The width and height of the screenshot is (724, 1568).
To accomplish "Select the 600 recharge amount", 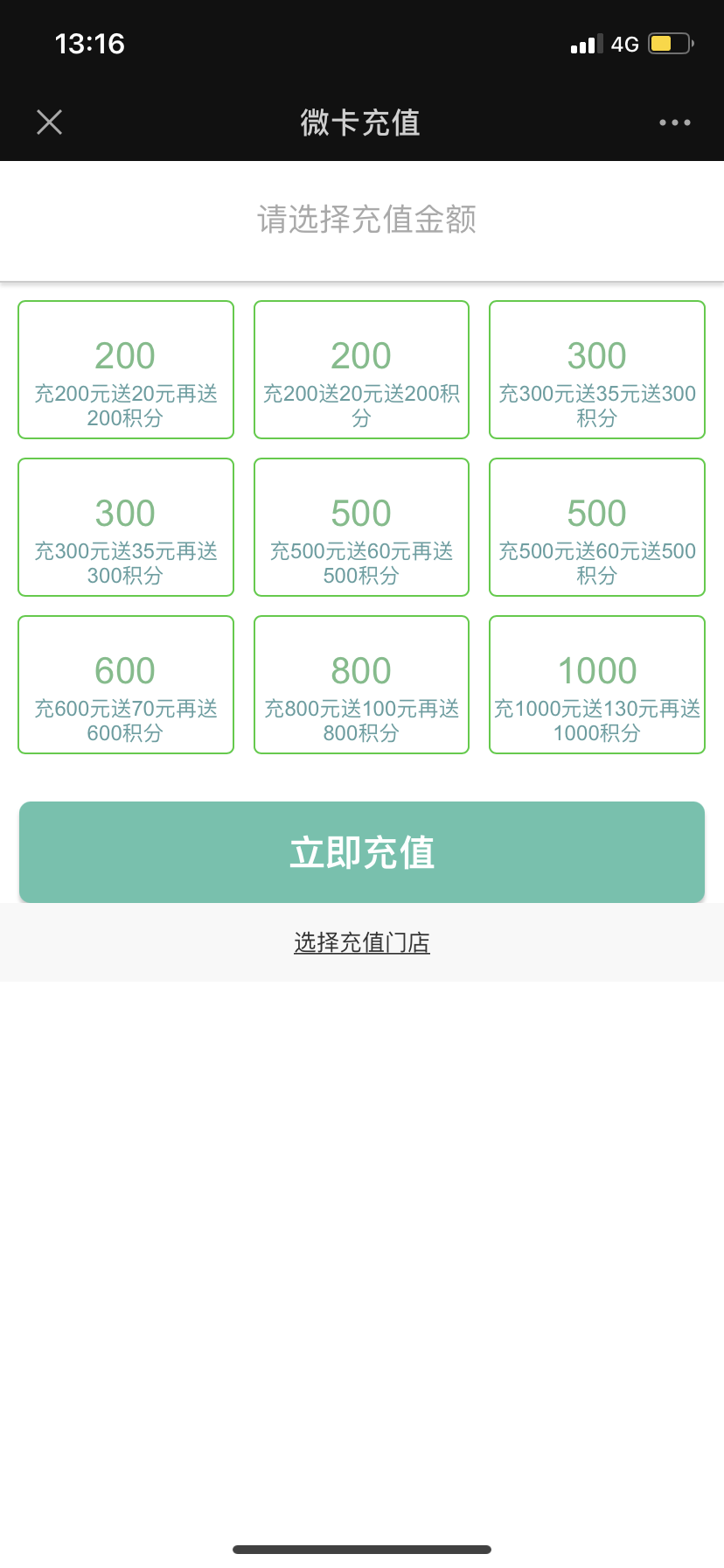I will click(126, 685).
